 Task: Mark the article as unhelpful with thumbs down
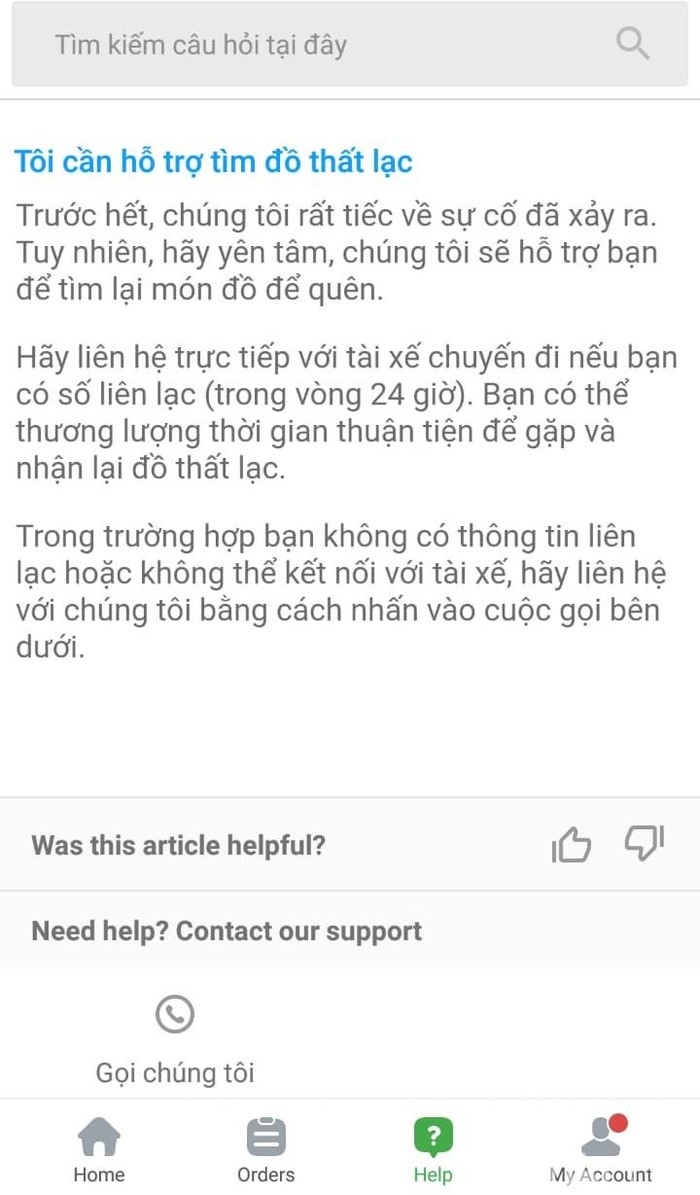coord(644,844)
